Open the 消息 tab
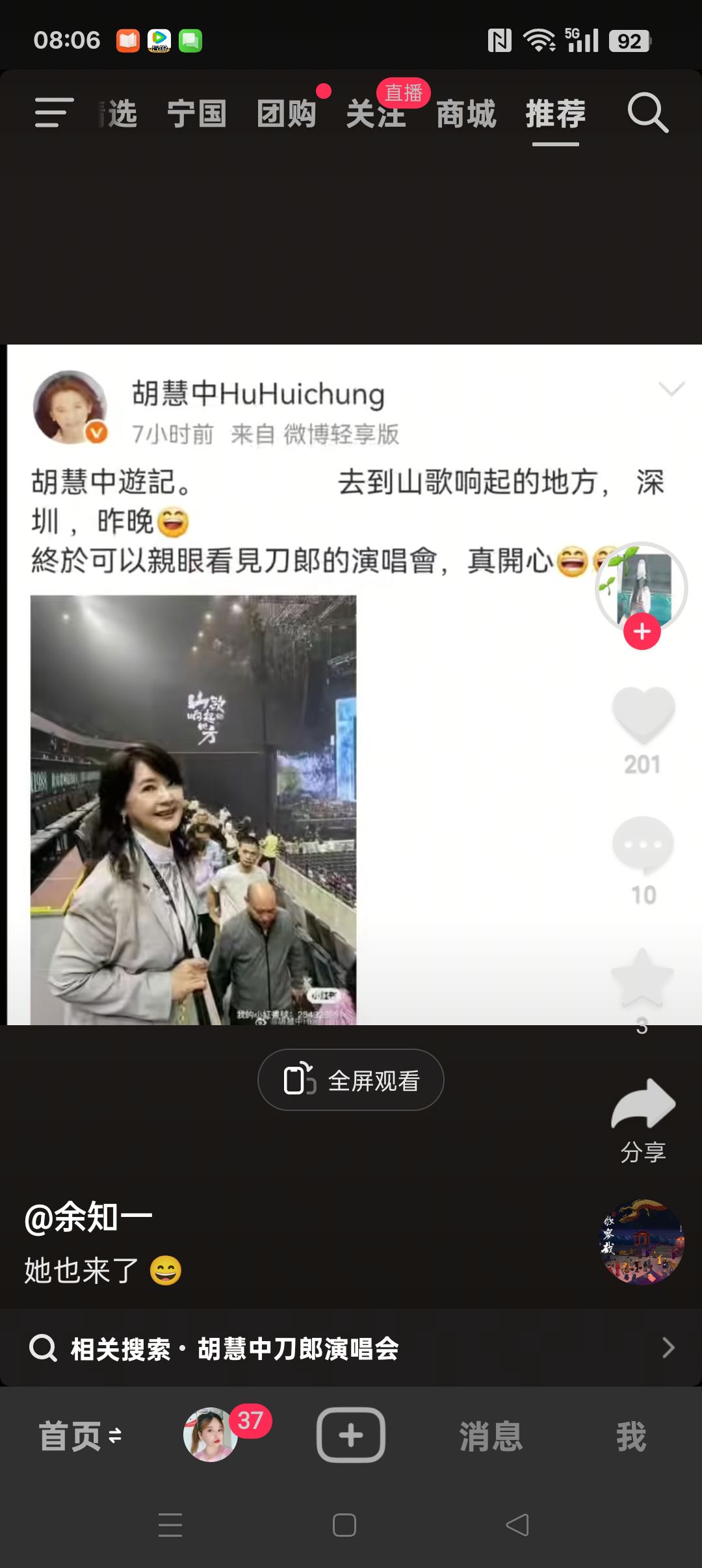Screen dimensions: 702x1568 coord(491,1435)
